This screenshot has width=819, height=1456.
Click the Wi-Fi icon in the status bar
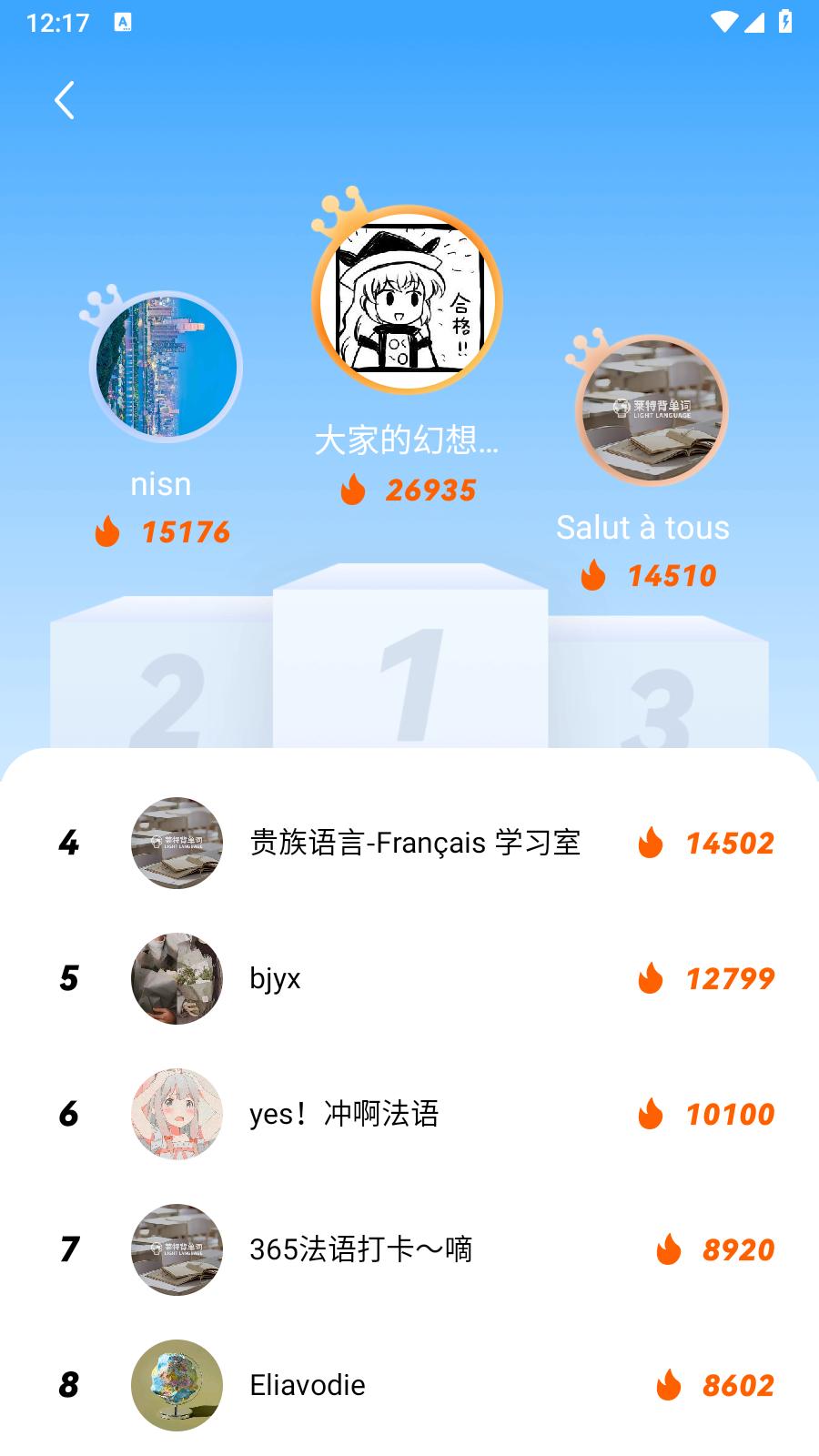click(x=723, y=23)
